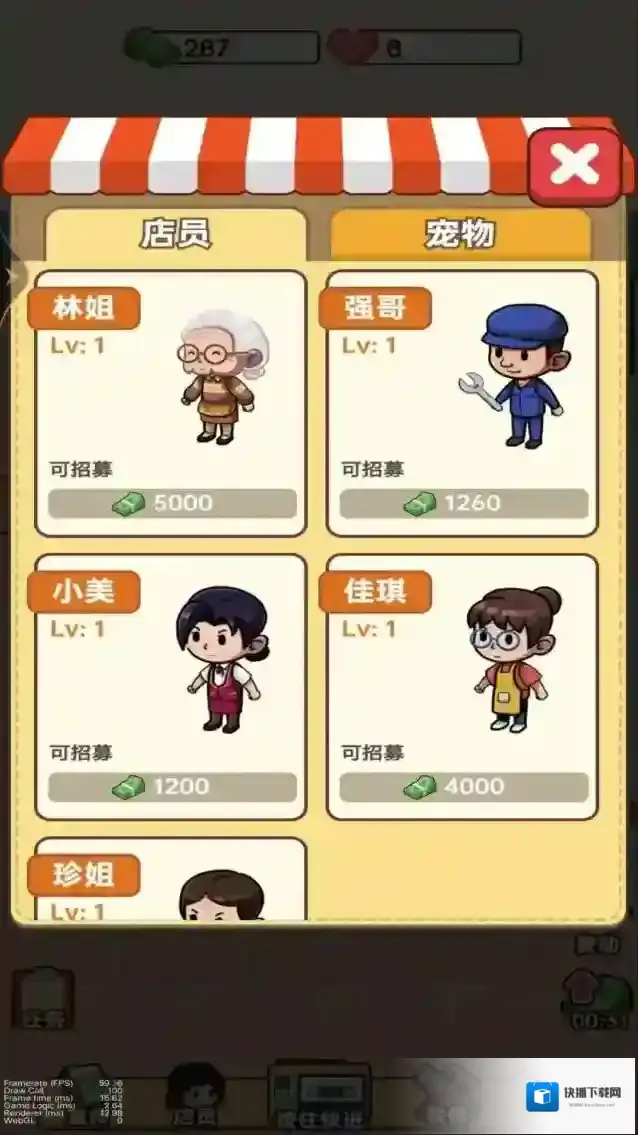Open the 珍姐 staff card
The image size is (638, 1135).
170,880
